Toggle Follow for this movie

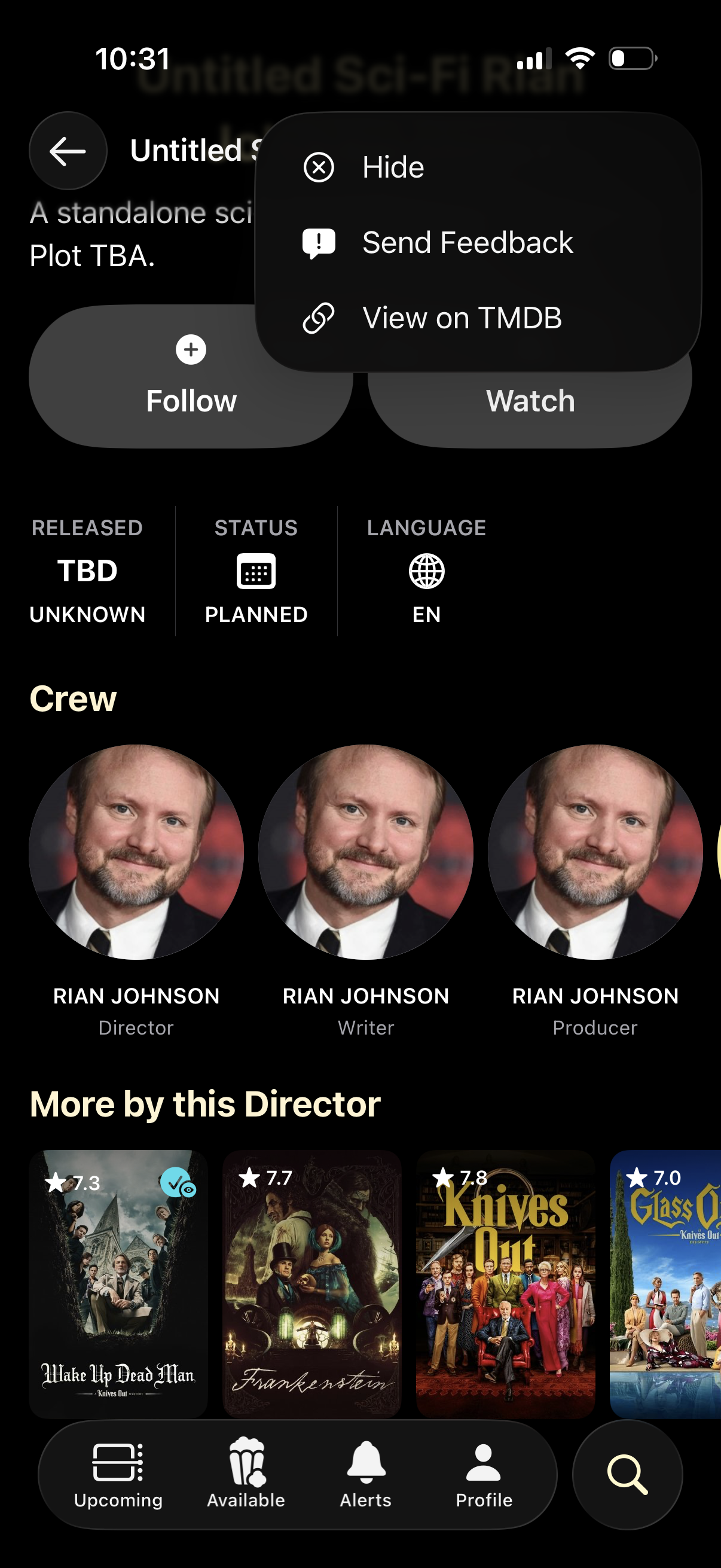coord(191,401)
